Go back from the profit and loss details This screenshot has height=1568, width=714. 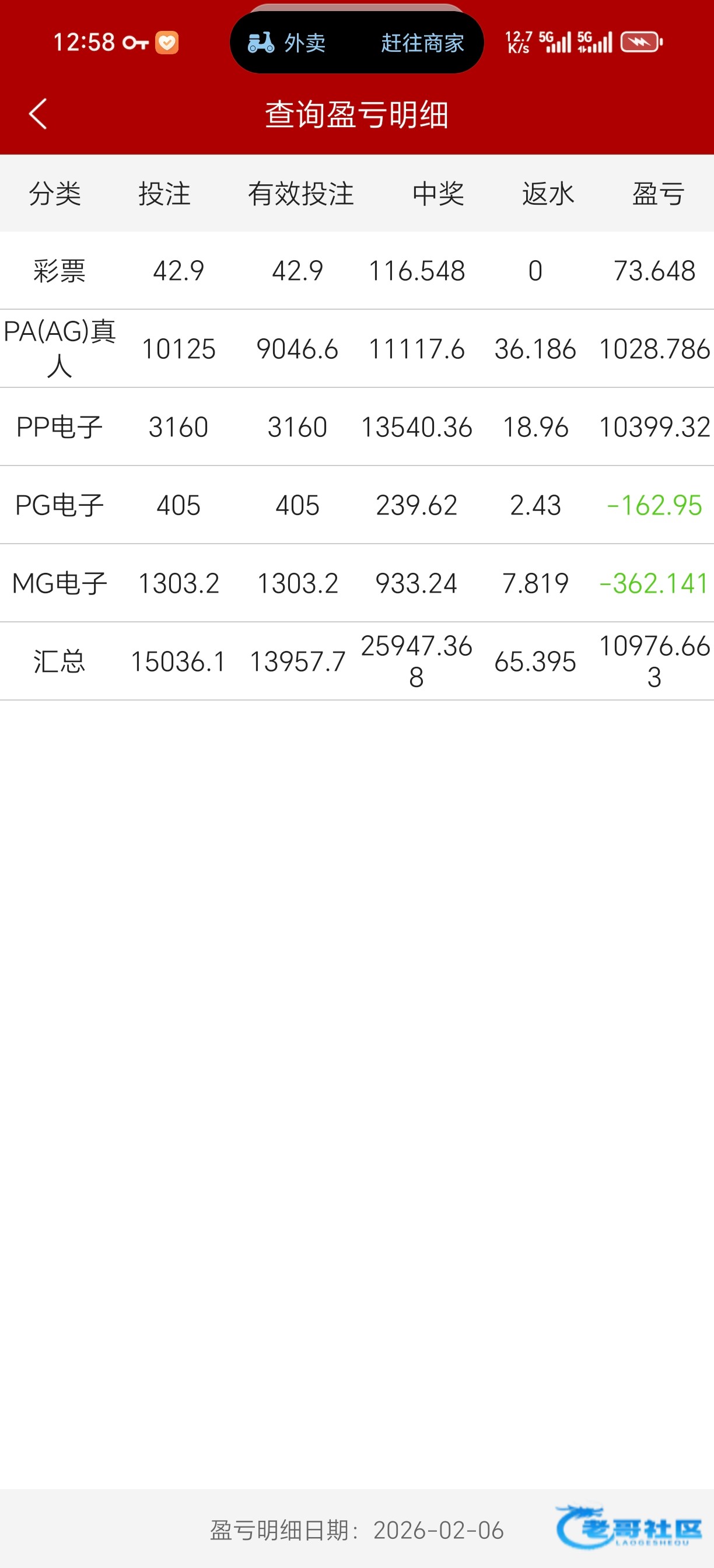38,114
